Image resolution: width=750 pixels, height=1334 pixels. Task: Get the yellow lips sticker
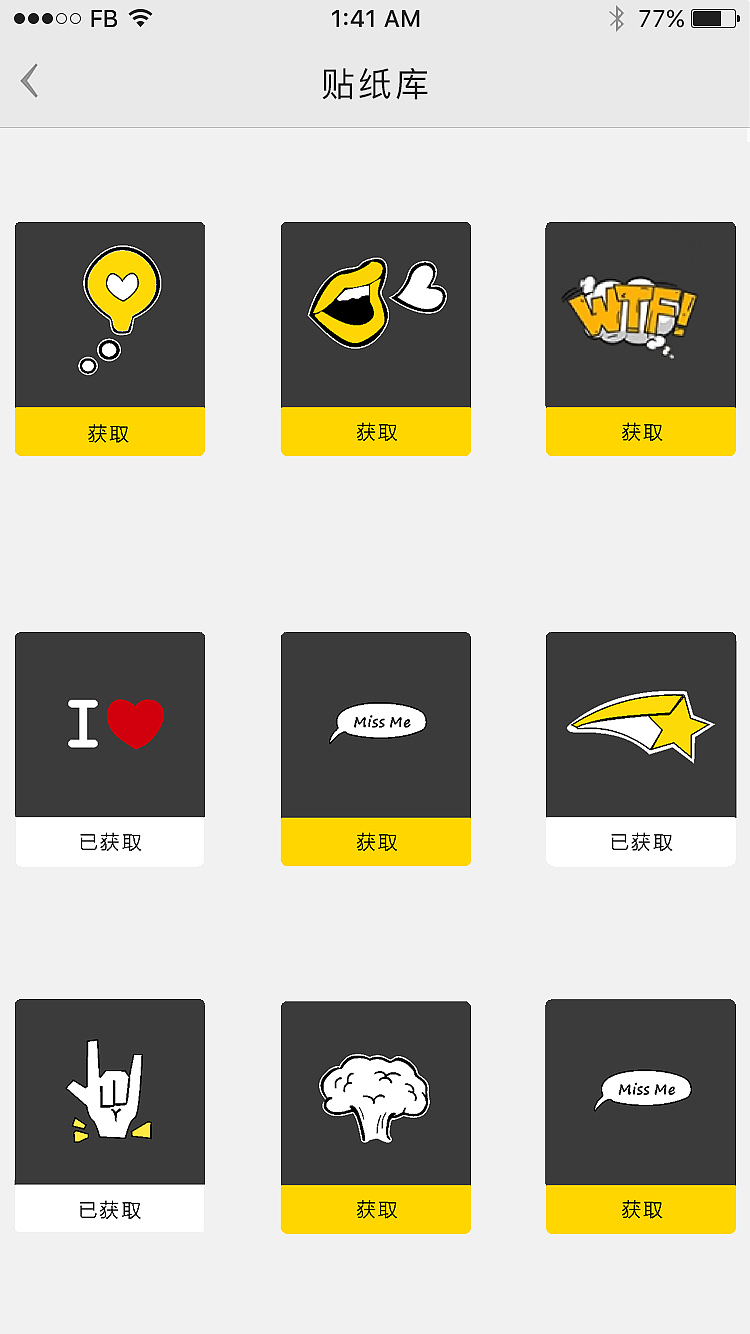[x=376, y=432]
